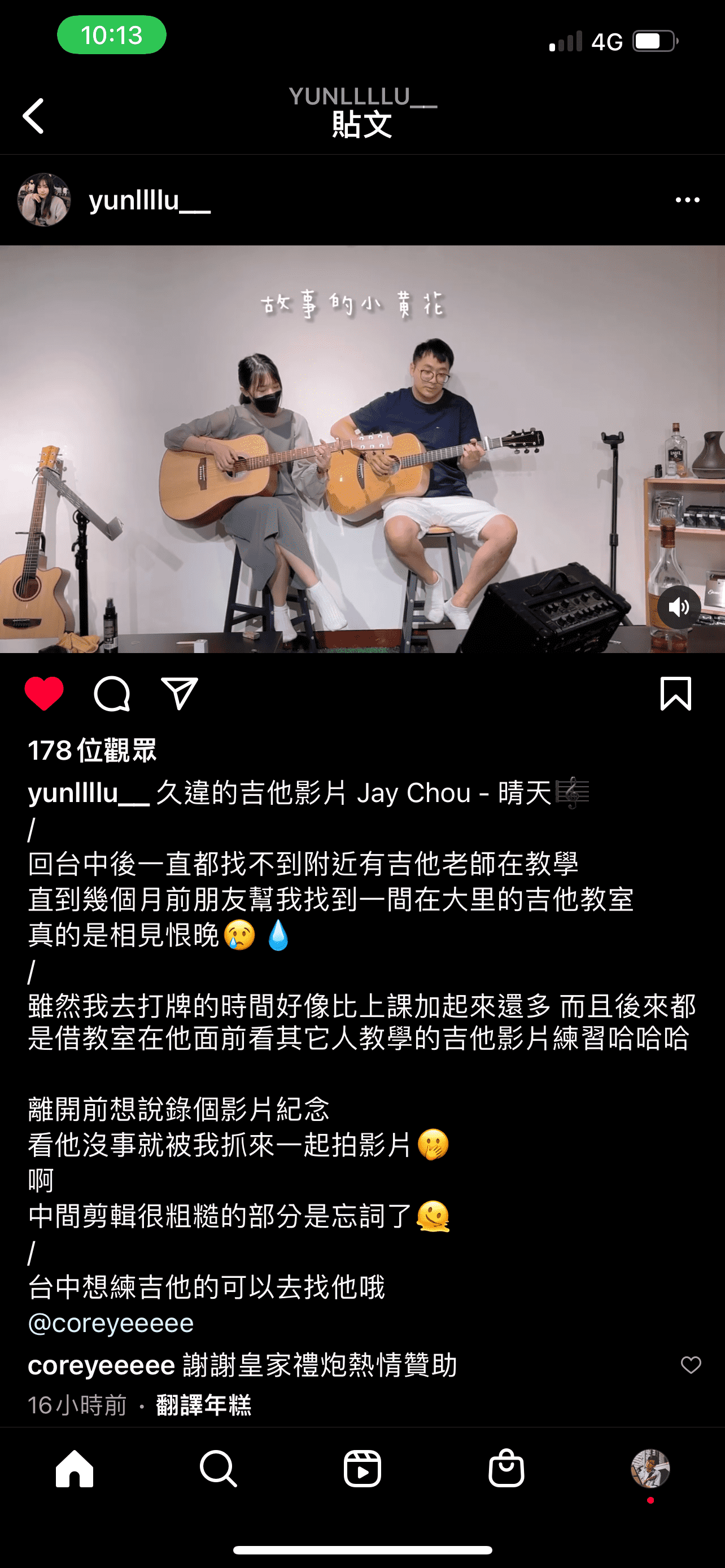Switch to the Reels tab

click(362, 1468)
